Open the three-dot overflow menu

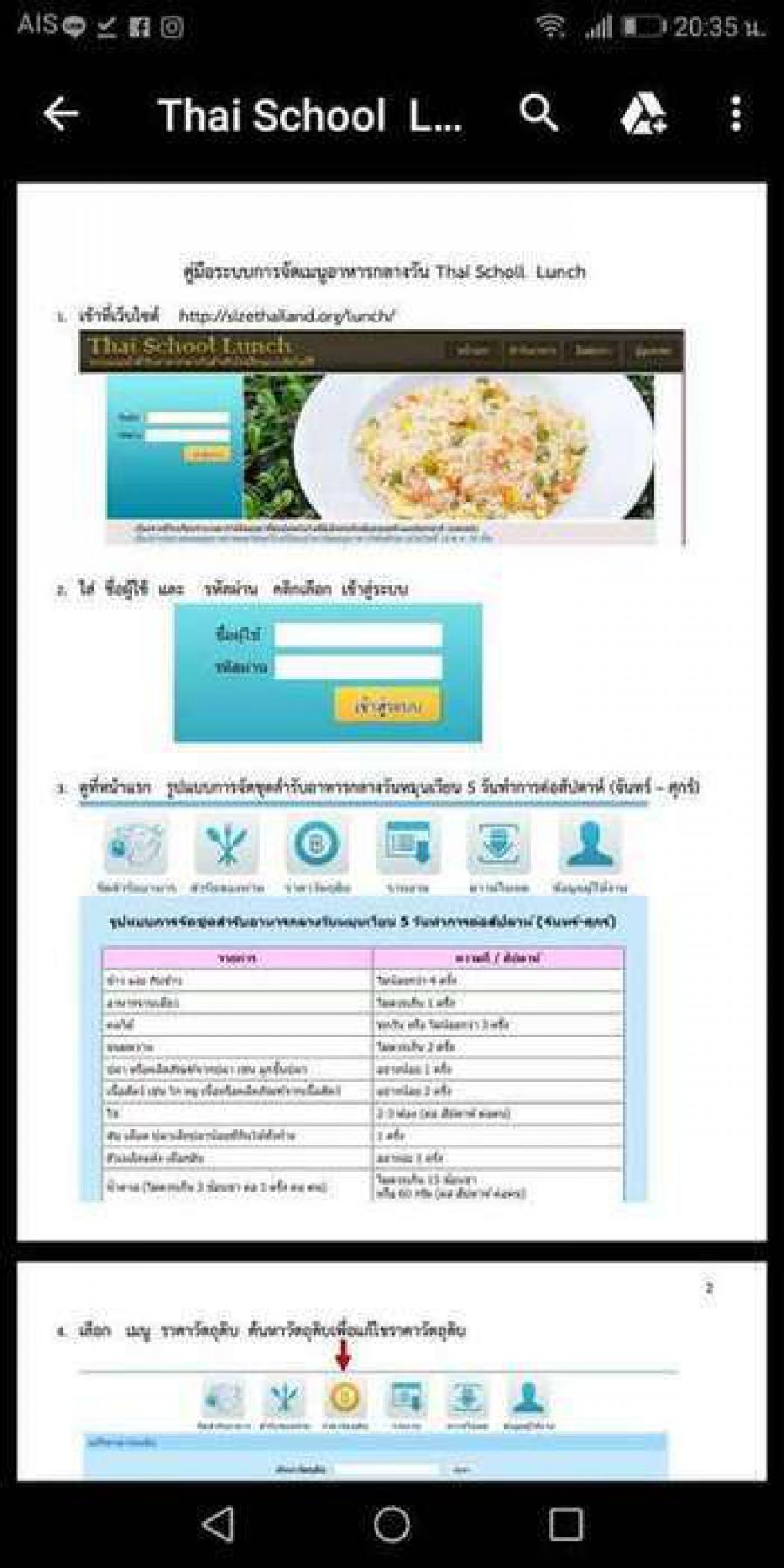tap(736, 114)
